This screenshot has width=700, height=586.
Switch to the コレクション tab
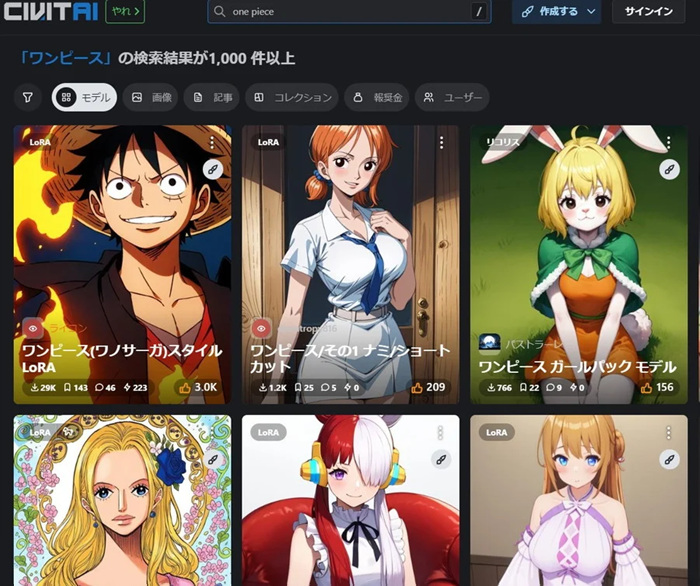[292, 98]
